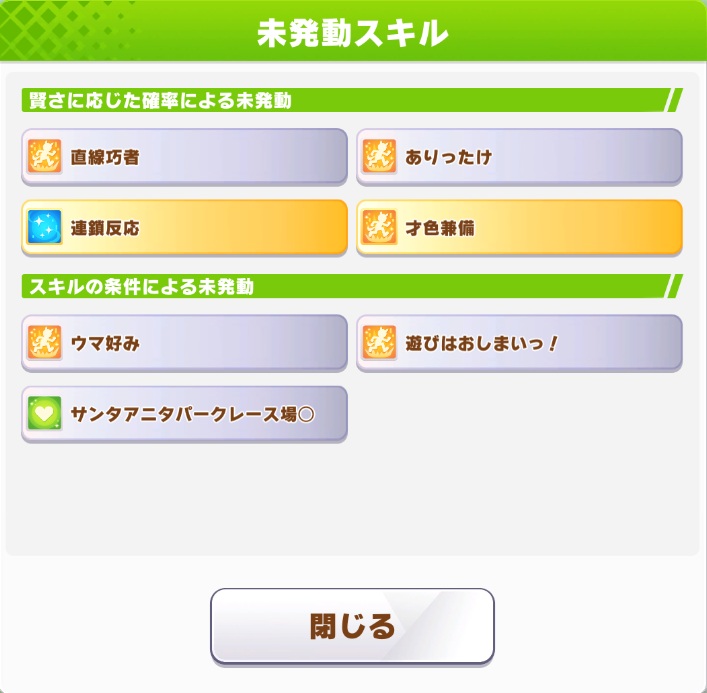
Task: Select the ありったけ skill
Action: coord(519,156)
